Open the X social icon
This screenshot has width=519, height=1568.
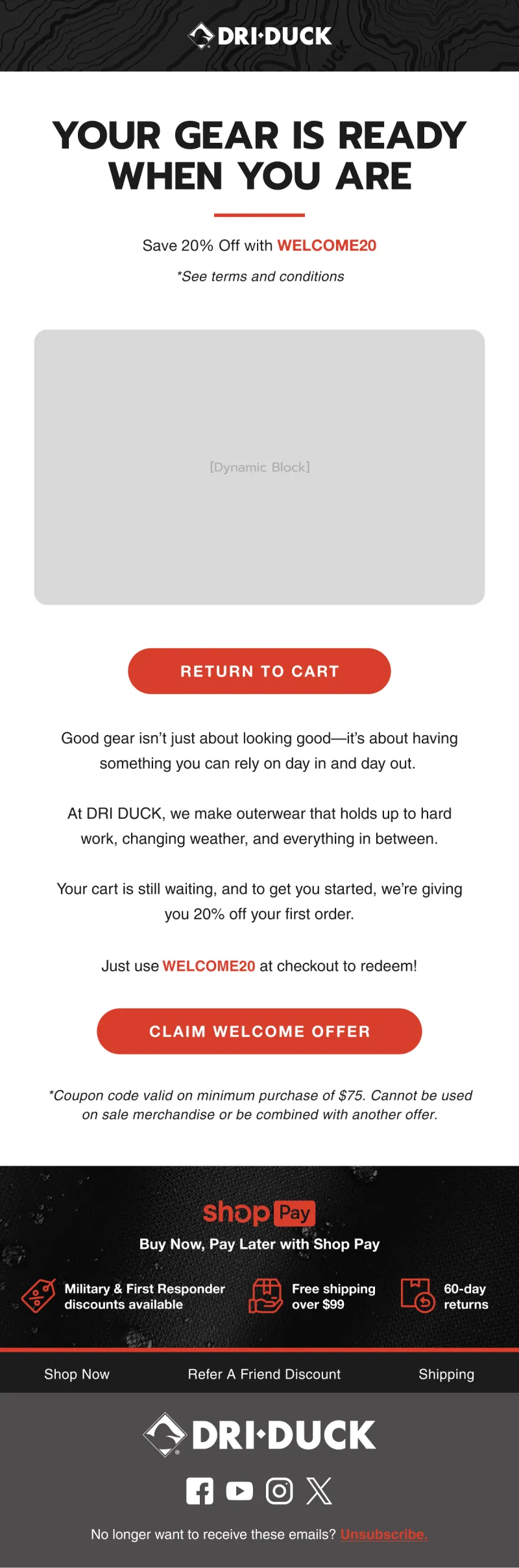tap(319, 1491)
